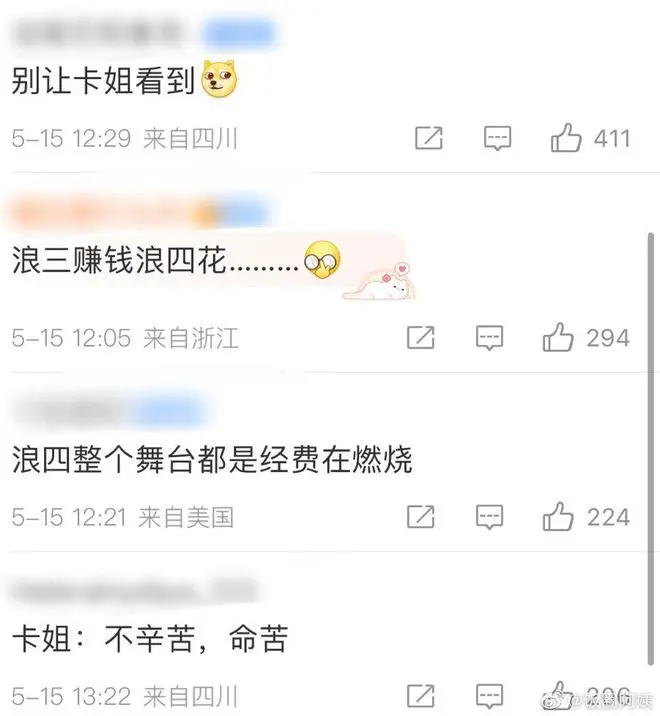Reply to the comment "浪三赚钱浪四花"
The height and width of the screenshot is (716, 660).
click(489, 338)
